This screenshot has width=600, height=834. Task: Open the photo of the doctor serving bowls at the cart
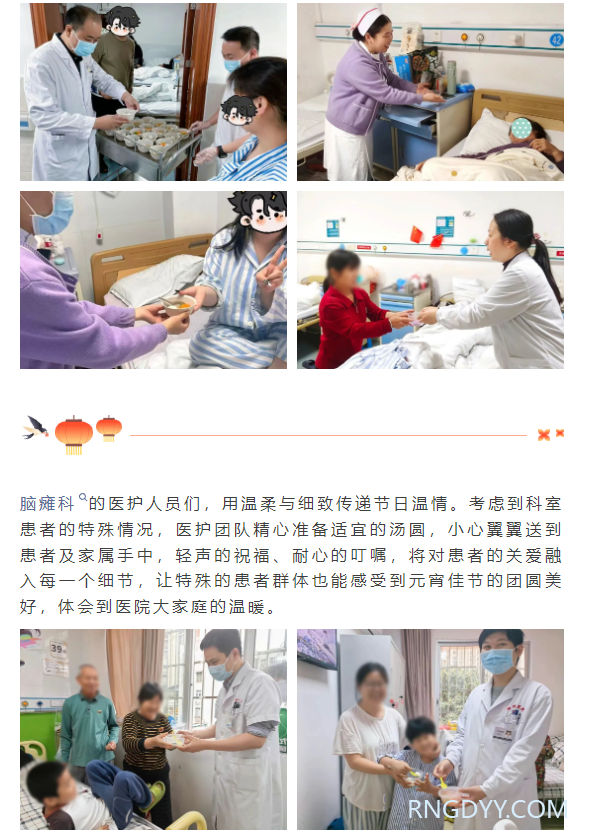coord(153,92)
